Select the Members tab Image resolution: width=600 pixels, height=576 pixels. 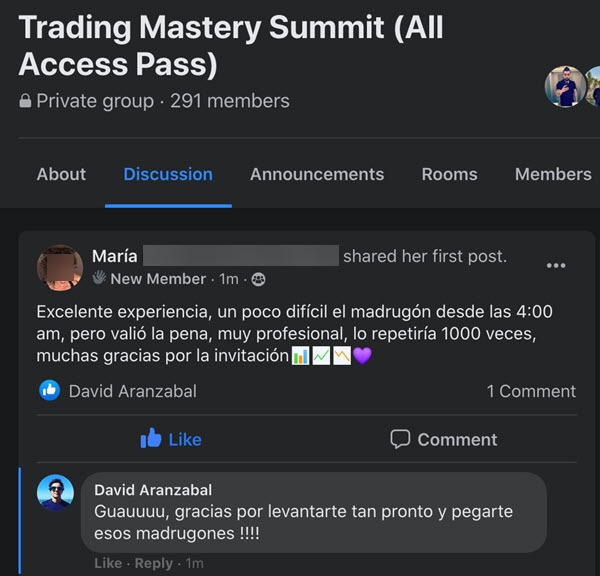tap(552, 174)
